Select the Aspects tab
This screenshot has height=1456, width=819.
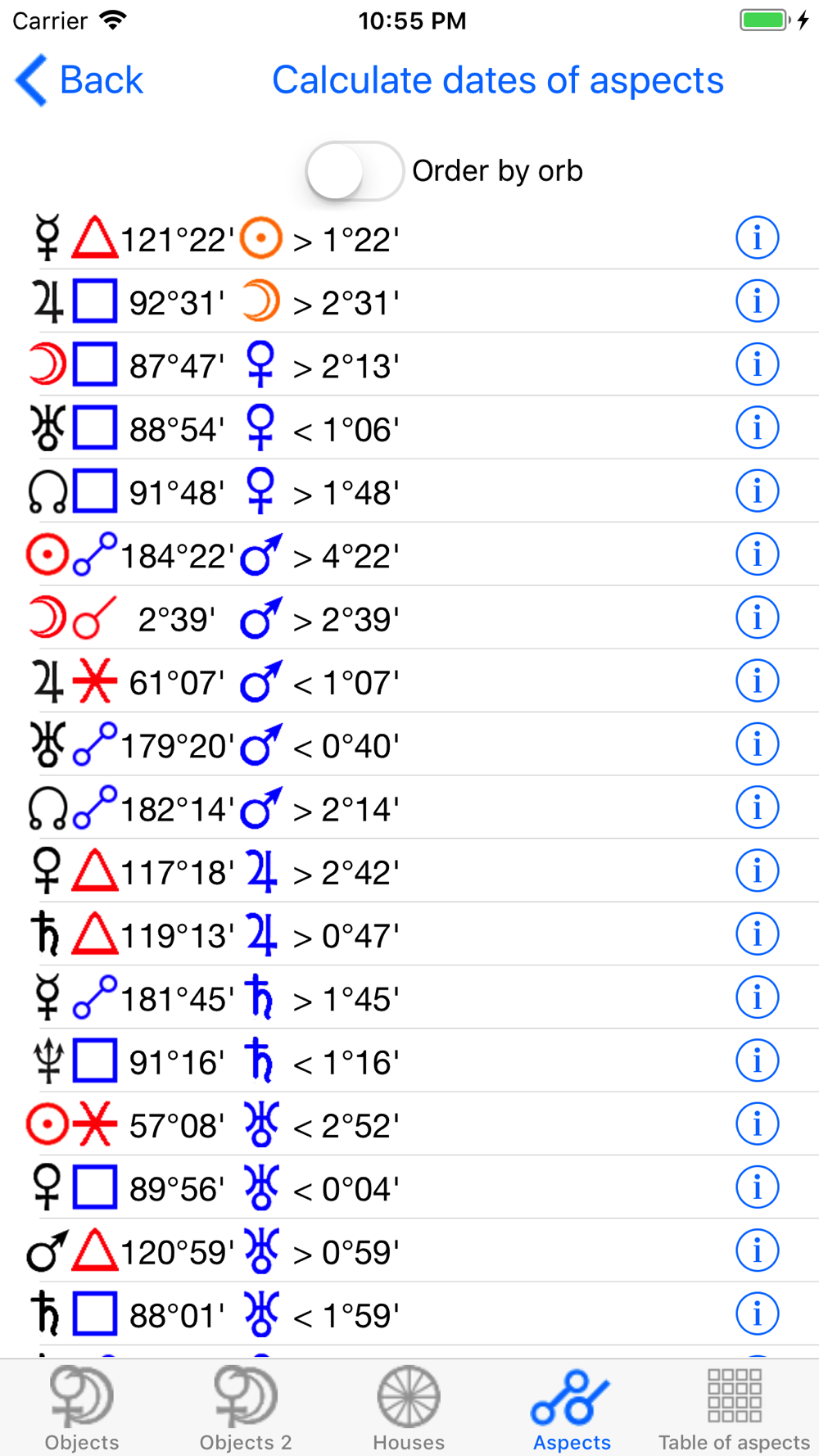tap(572, 1409)
